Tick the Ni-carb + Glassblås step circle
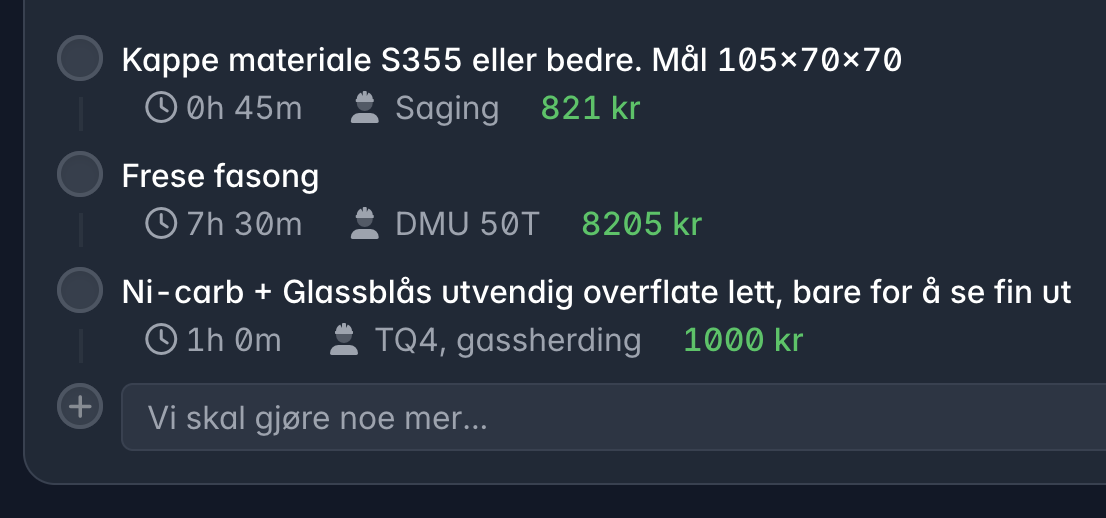Screen dimensions: 1106x518 (80, 291)
